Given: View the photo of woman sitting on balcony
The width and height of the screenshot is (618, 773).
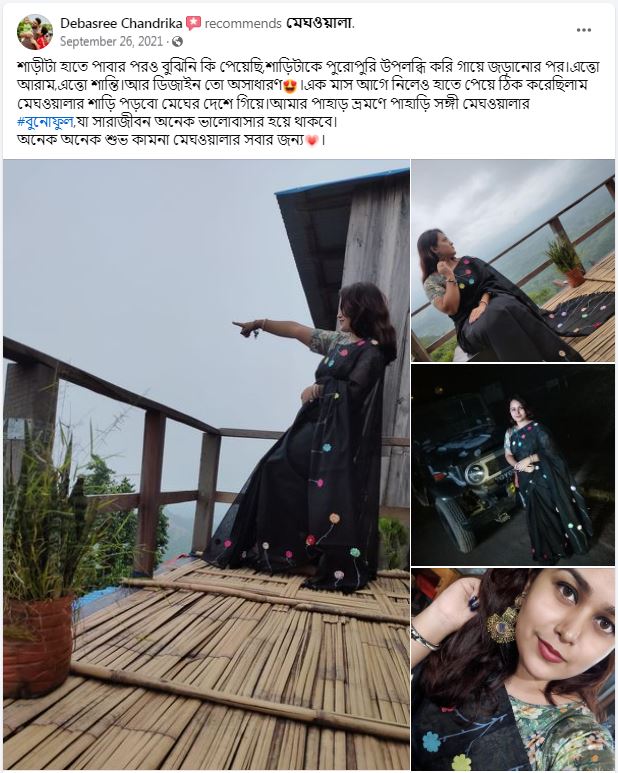Looking at the screenshot, I should tap(513, 260).
